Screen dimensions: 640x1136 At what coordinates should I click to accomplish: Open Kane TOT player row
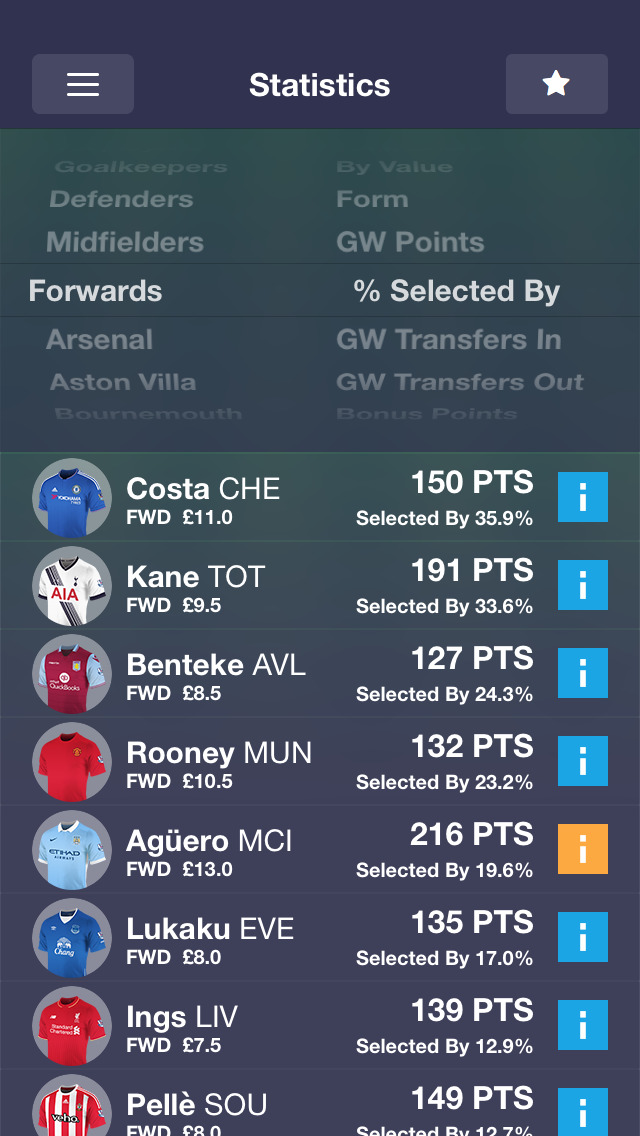point(280,586)
